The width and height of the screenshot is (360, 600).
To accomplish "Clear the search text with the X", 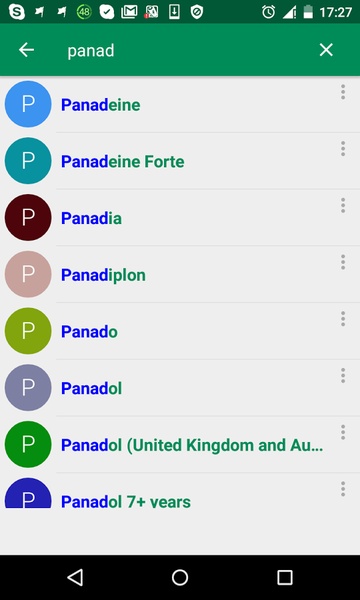I will [326, 50].
